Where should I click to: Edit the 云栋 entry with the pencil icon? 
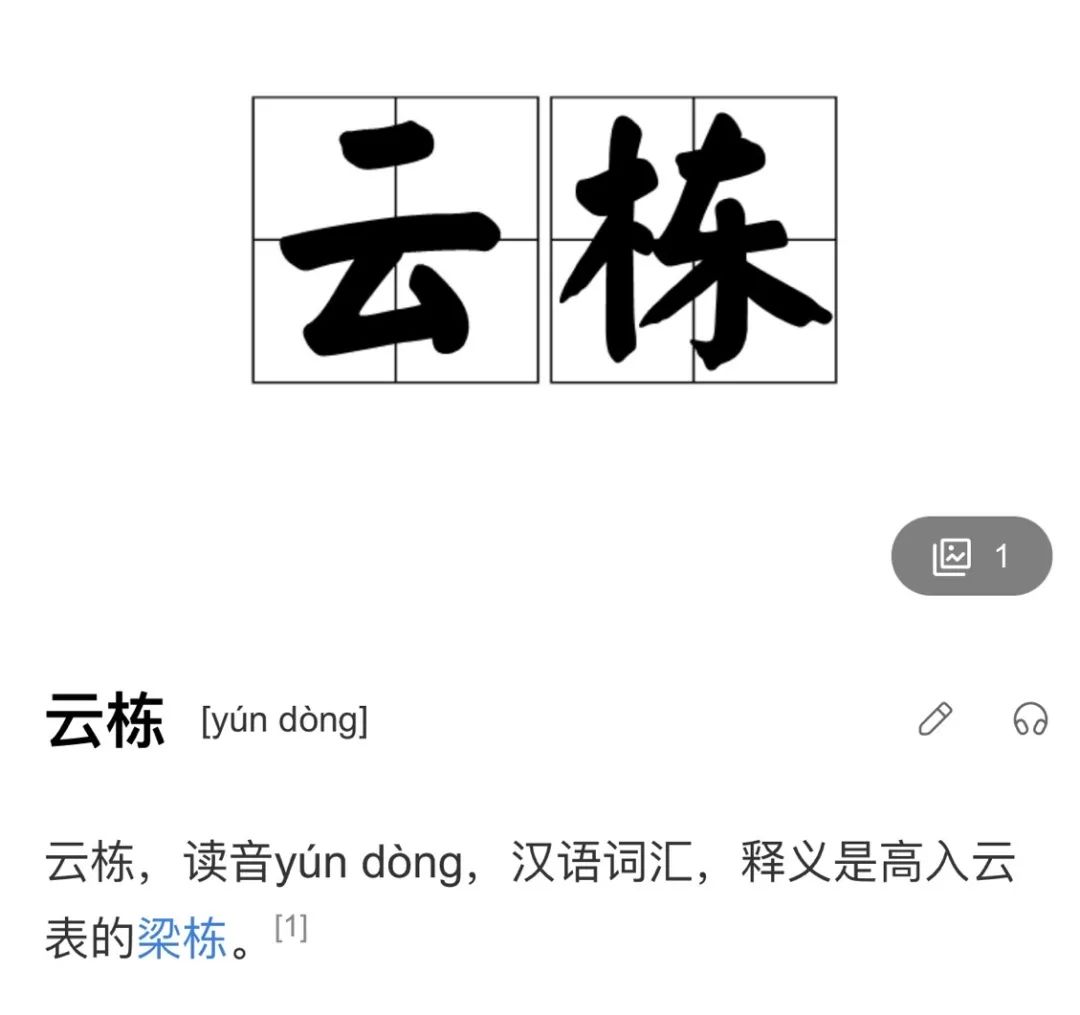pos(935,719)
